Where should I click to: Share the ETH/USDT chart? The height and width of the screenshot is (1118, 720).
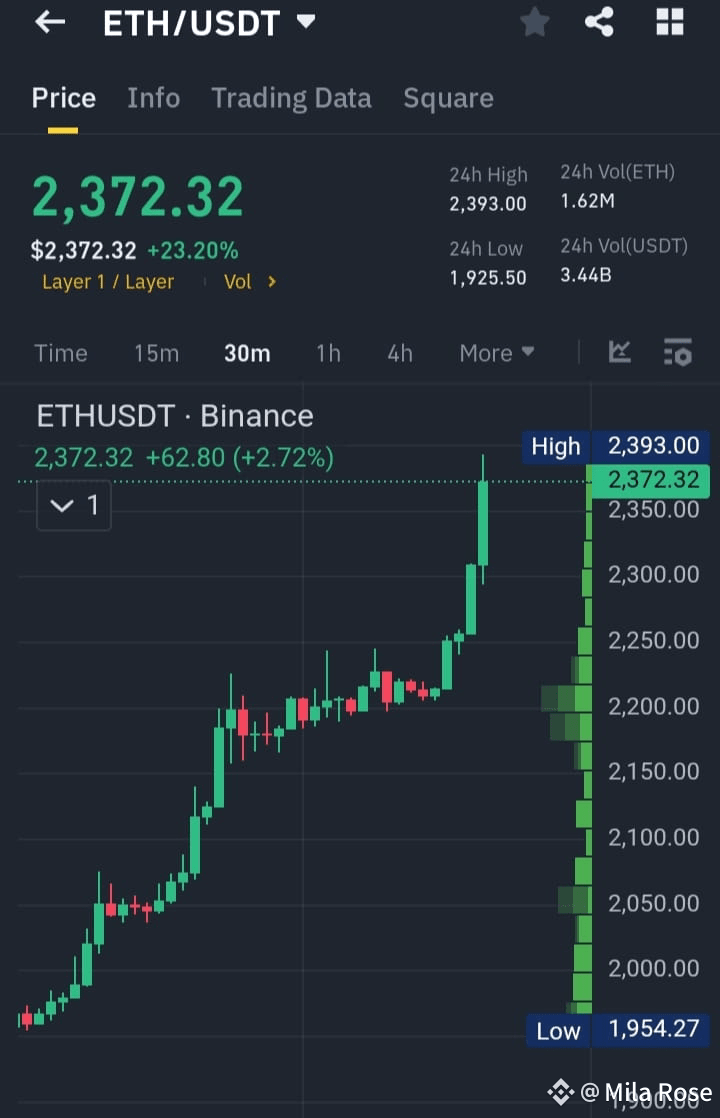(x=599, y=22)
